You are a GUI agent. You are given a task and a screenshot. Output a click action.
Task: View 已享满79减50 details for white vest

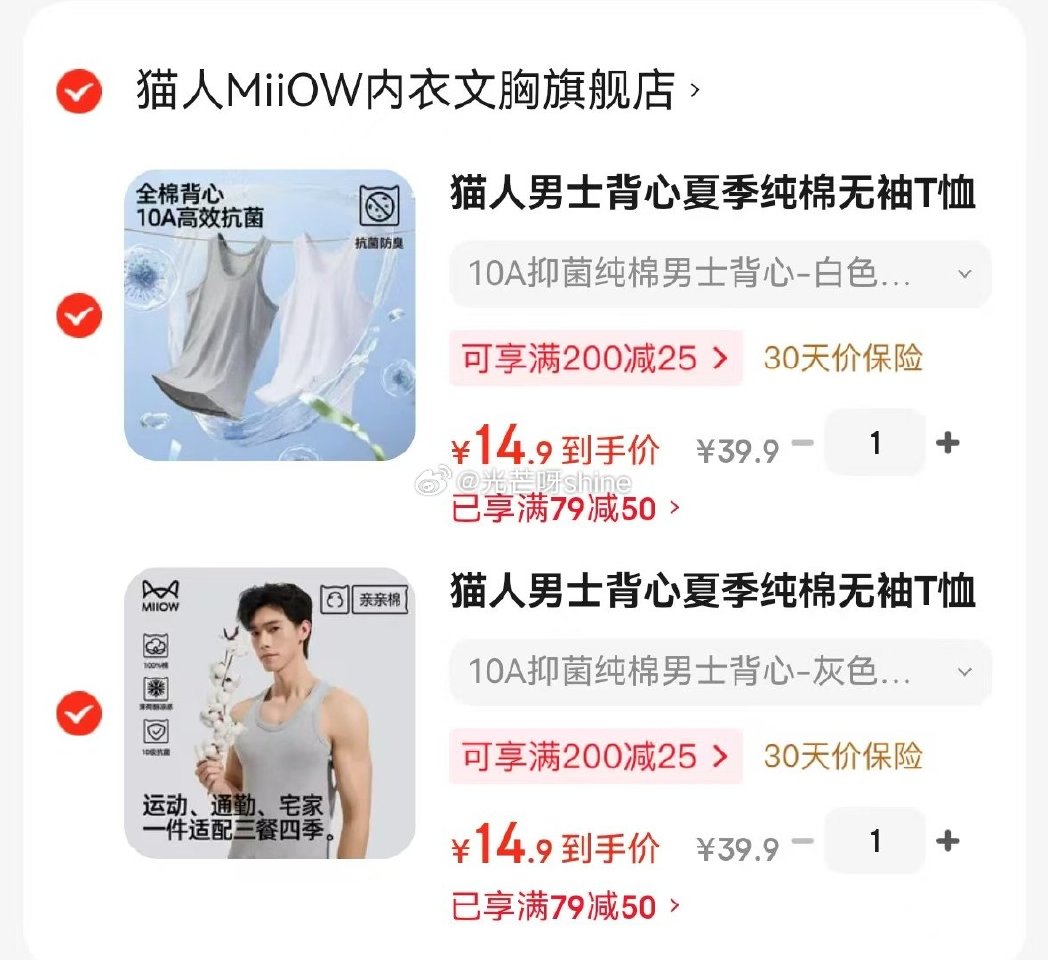[x=566, y=509]
